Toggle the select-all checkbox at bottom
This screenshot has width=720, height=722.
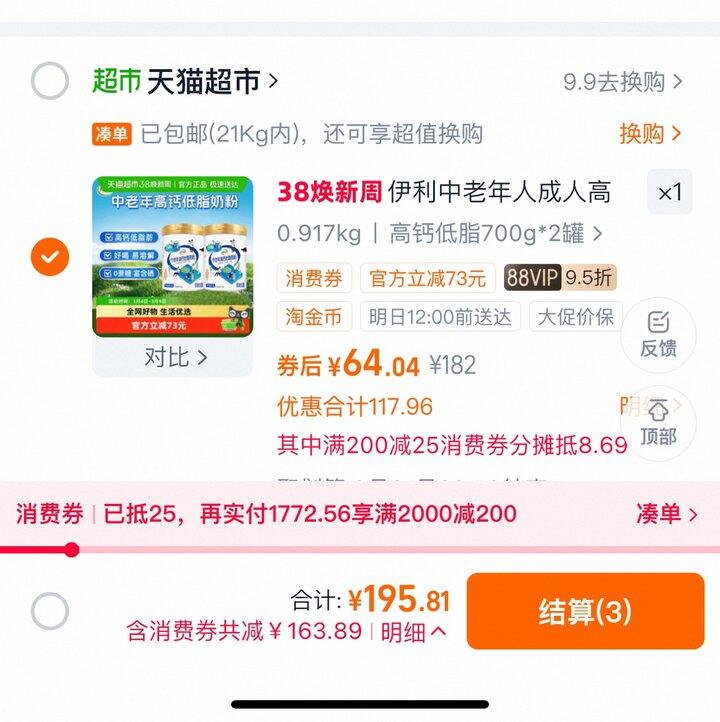pos(50,610)
